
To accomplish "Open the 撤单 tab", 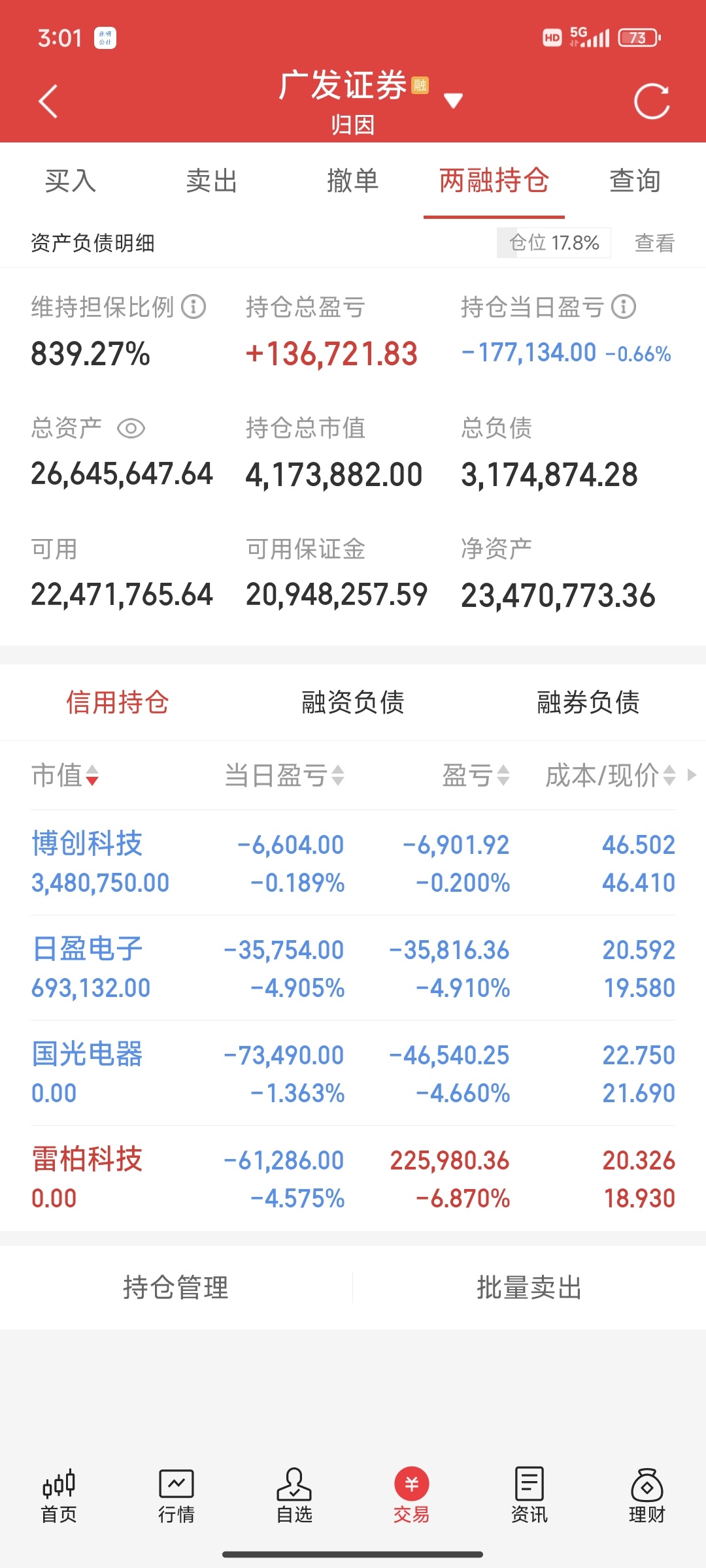I will pyautogui.click(x=353, y=181).
